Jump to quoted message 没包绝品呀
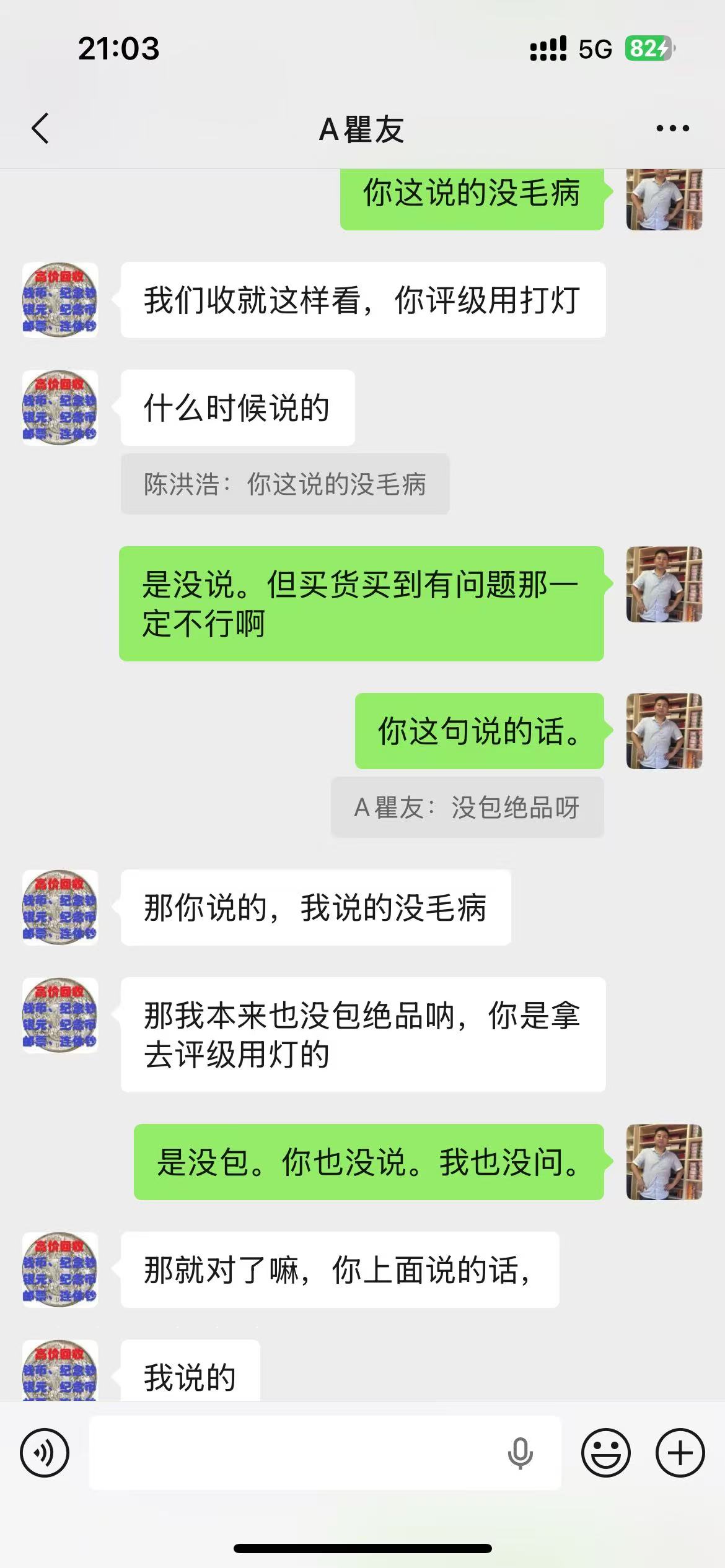This screenshot has width=725, height=1568. pos(467,808)
